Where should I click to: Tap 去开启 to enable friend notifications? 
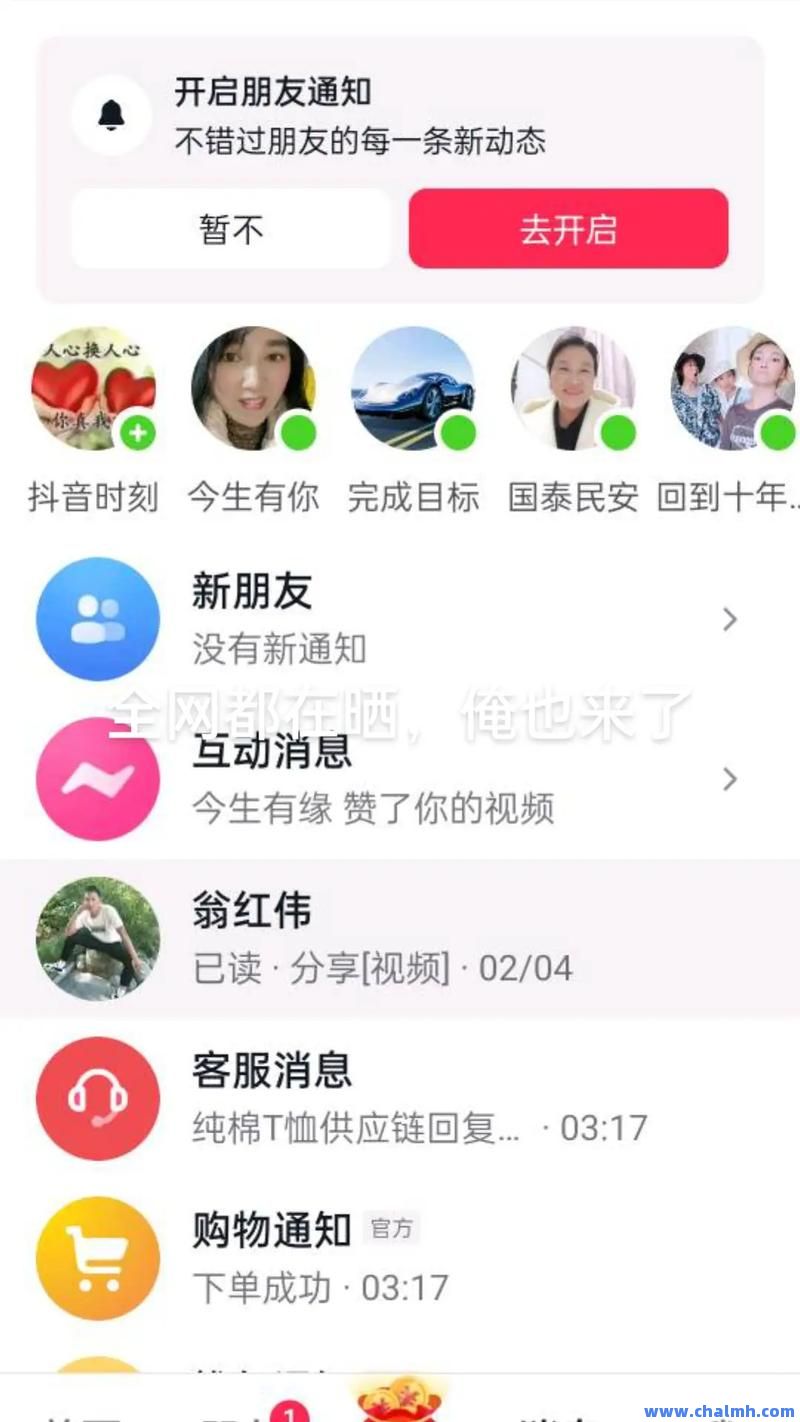tap(568, 229)
